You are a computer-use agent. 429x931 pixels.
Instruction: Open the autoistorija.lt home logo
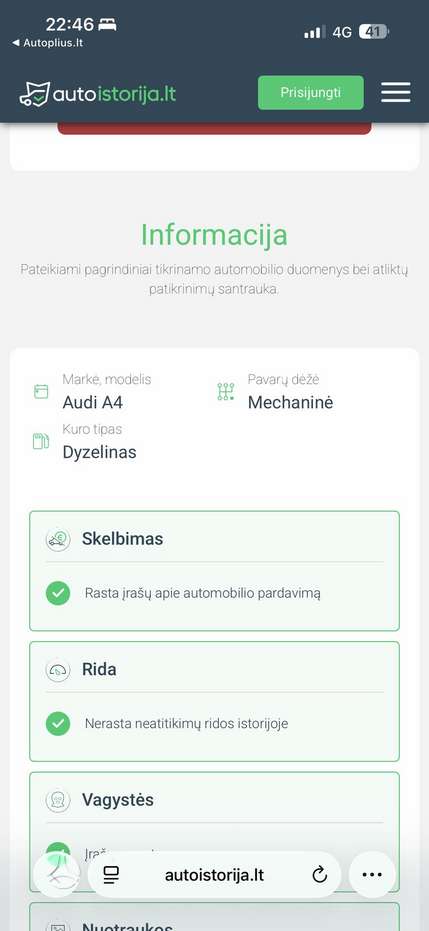[98, 94]
